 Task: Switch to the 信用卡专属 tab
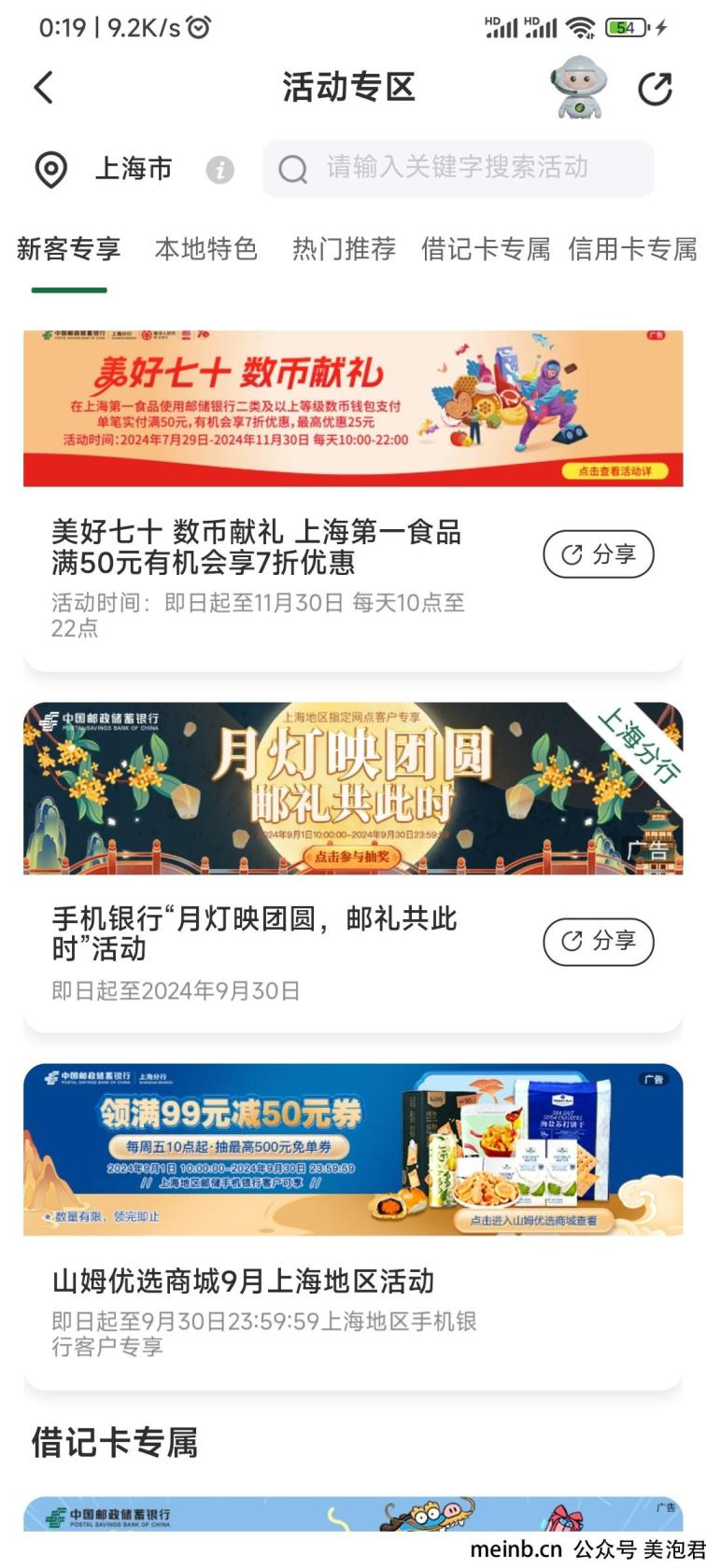[x=632, y=249]
